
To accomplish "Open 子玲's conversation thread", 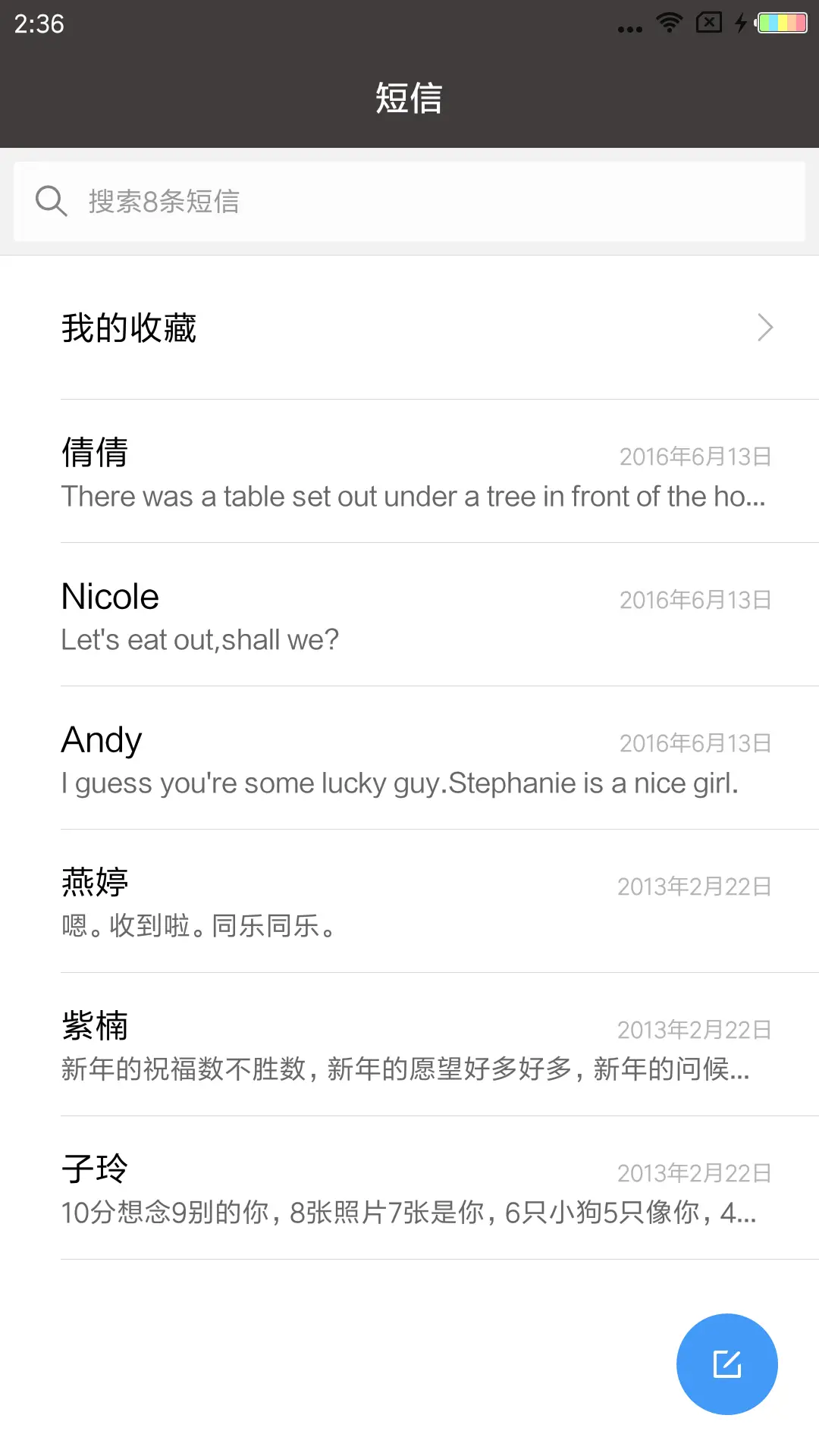I will 409,1189.
